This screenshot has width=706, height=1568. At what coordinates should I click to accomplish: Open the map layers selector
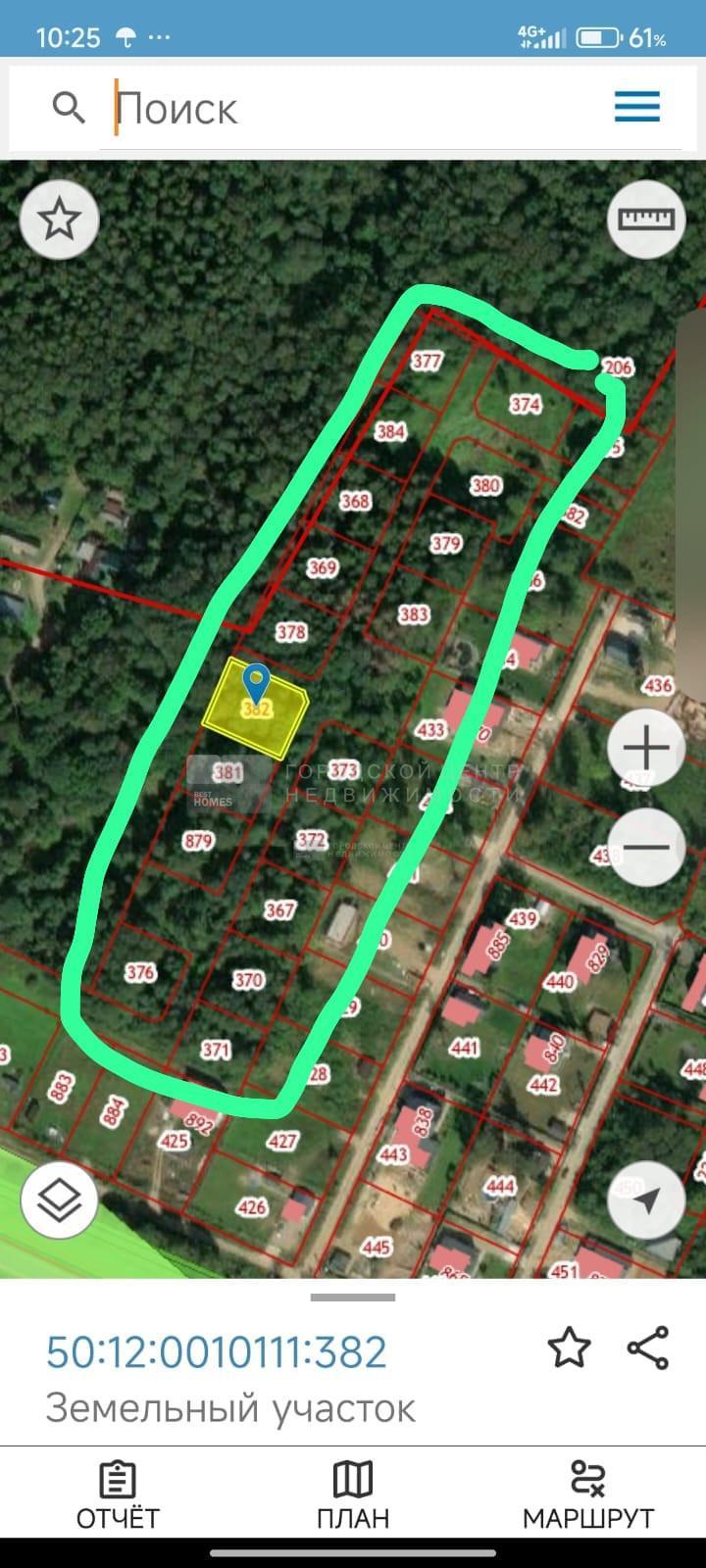[59, 1200]
